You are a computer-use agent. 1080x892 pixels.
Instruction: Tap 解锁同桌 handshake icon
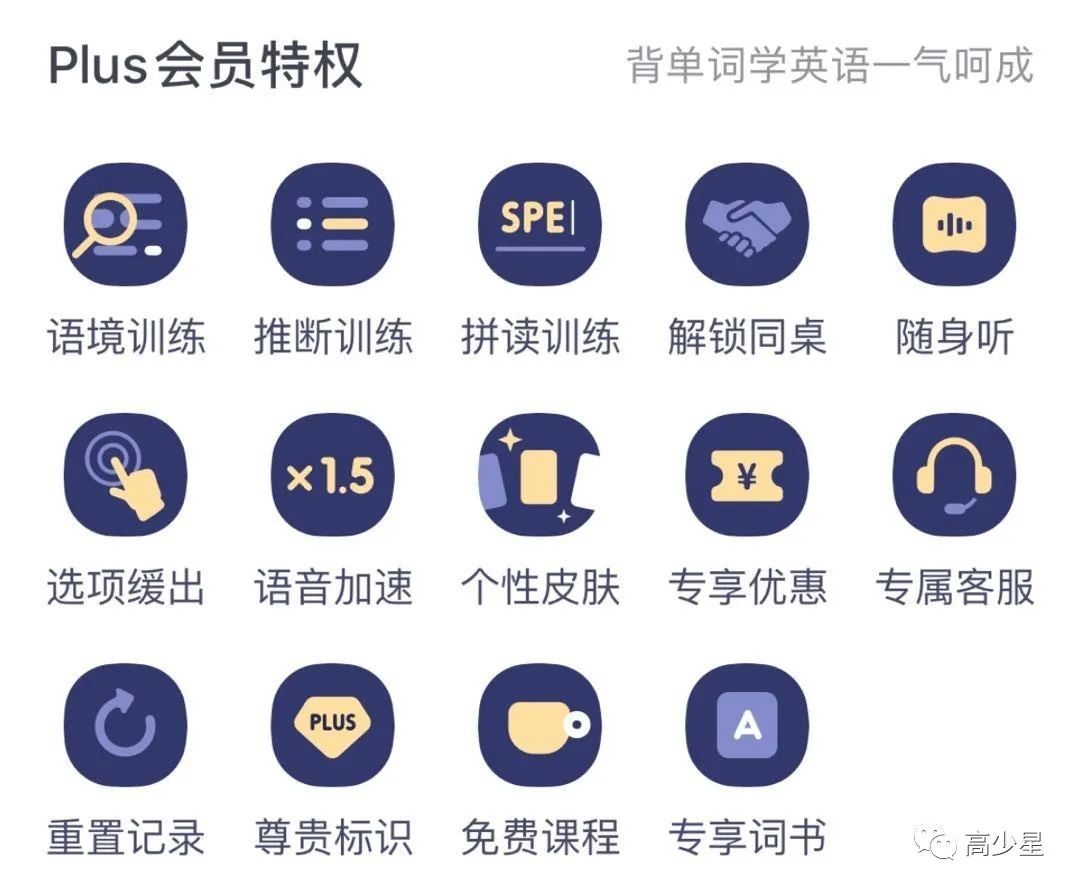[747, 225]
